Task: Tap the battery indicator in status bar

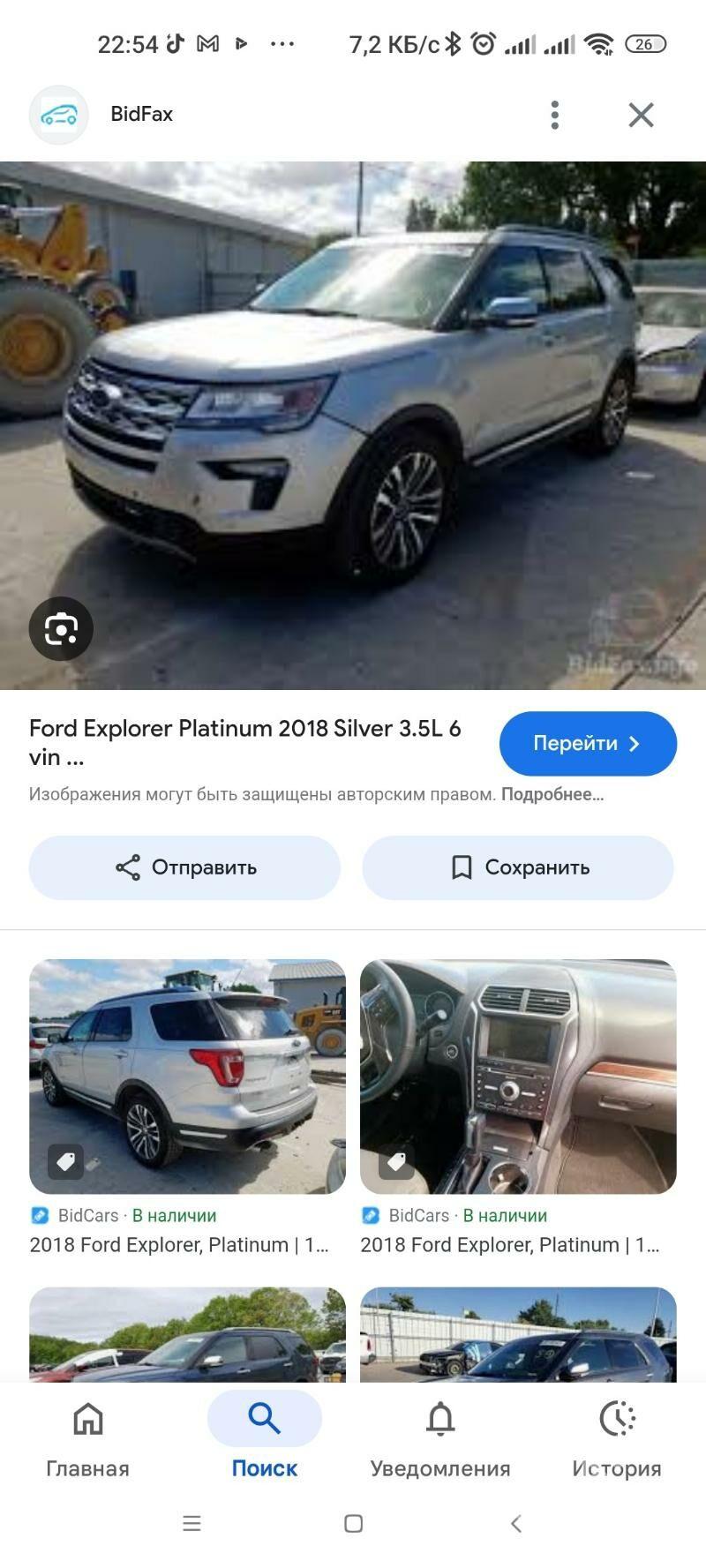Action: point(648,42)
